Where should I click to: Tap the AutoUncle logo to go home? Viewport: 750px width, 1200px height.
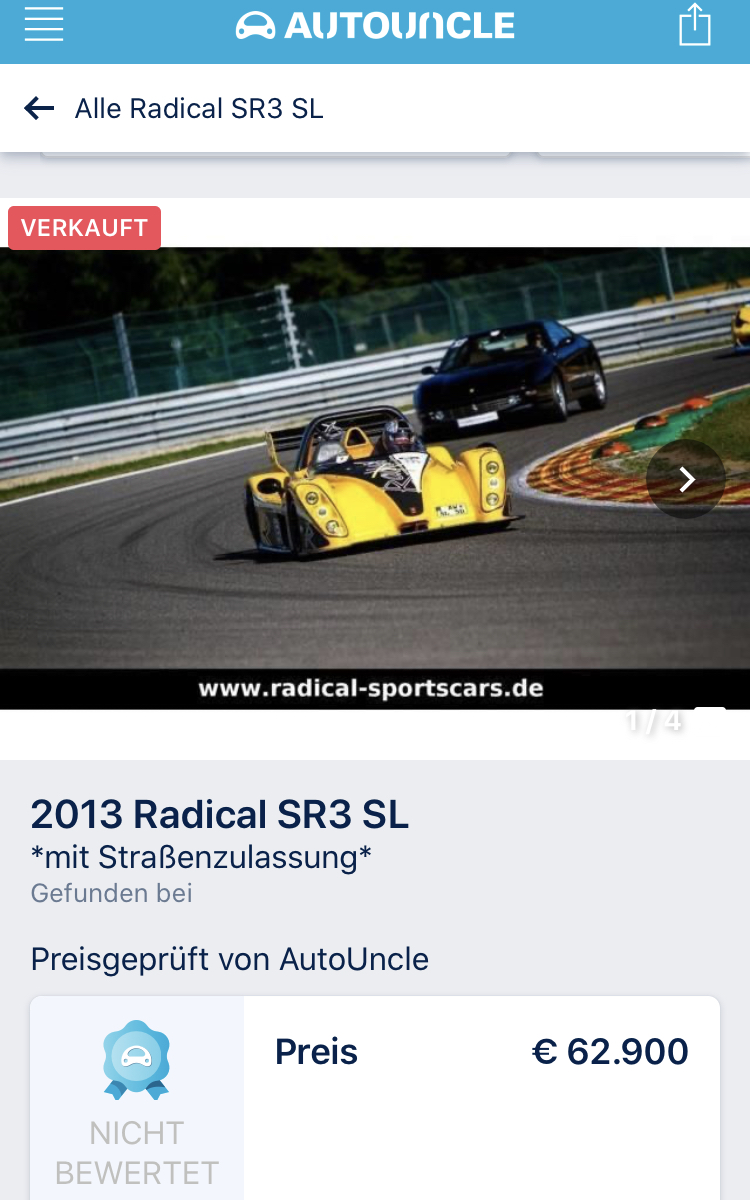coord(375,25)
